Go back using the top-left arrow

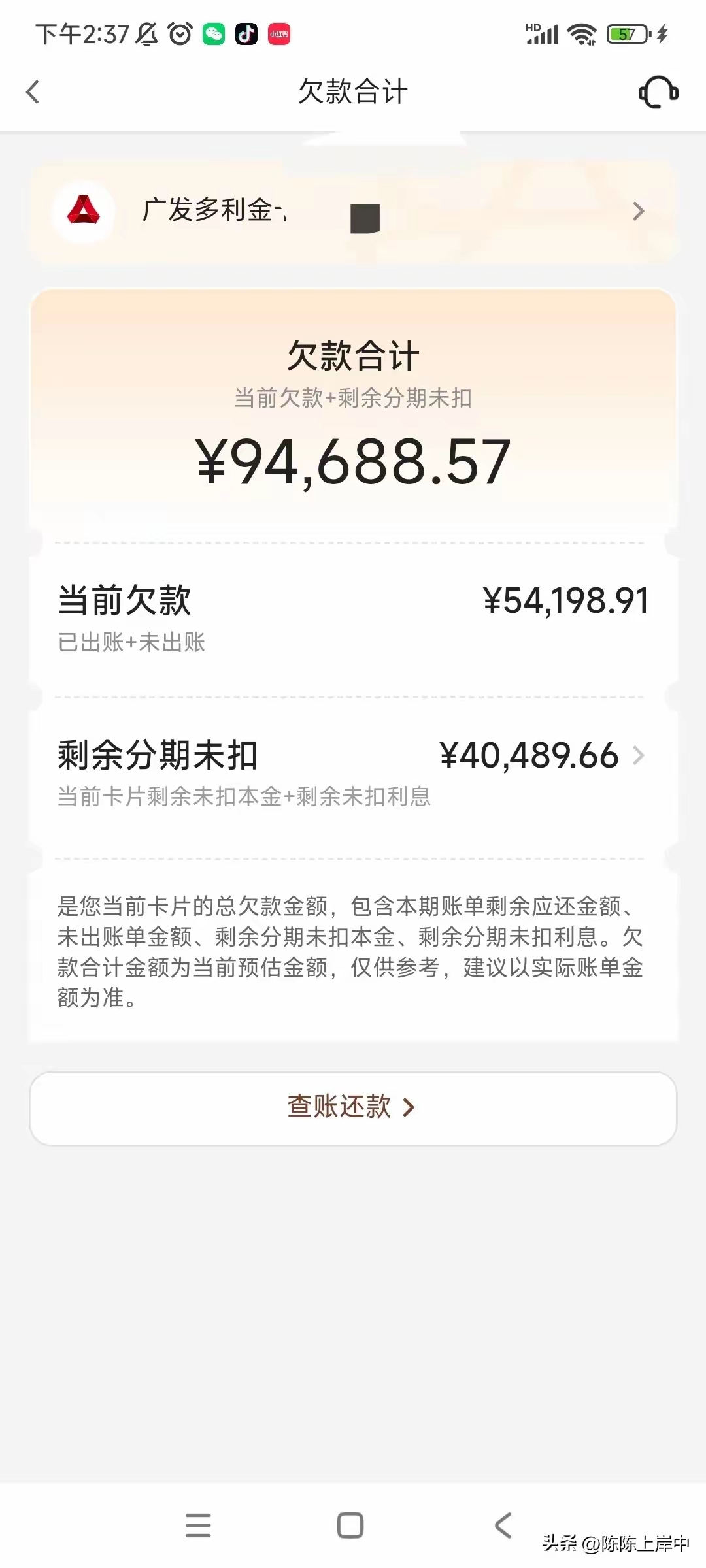(x=33, y=91)
